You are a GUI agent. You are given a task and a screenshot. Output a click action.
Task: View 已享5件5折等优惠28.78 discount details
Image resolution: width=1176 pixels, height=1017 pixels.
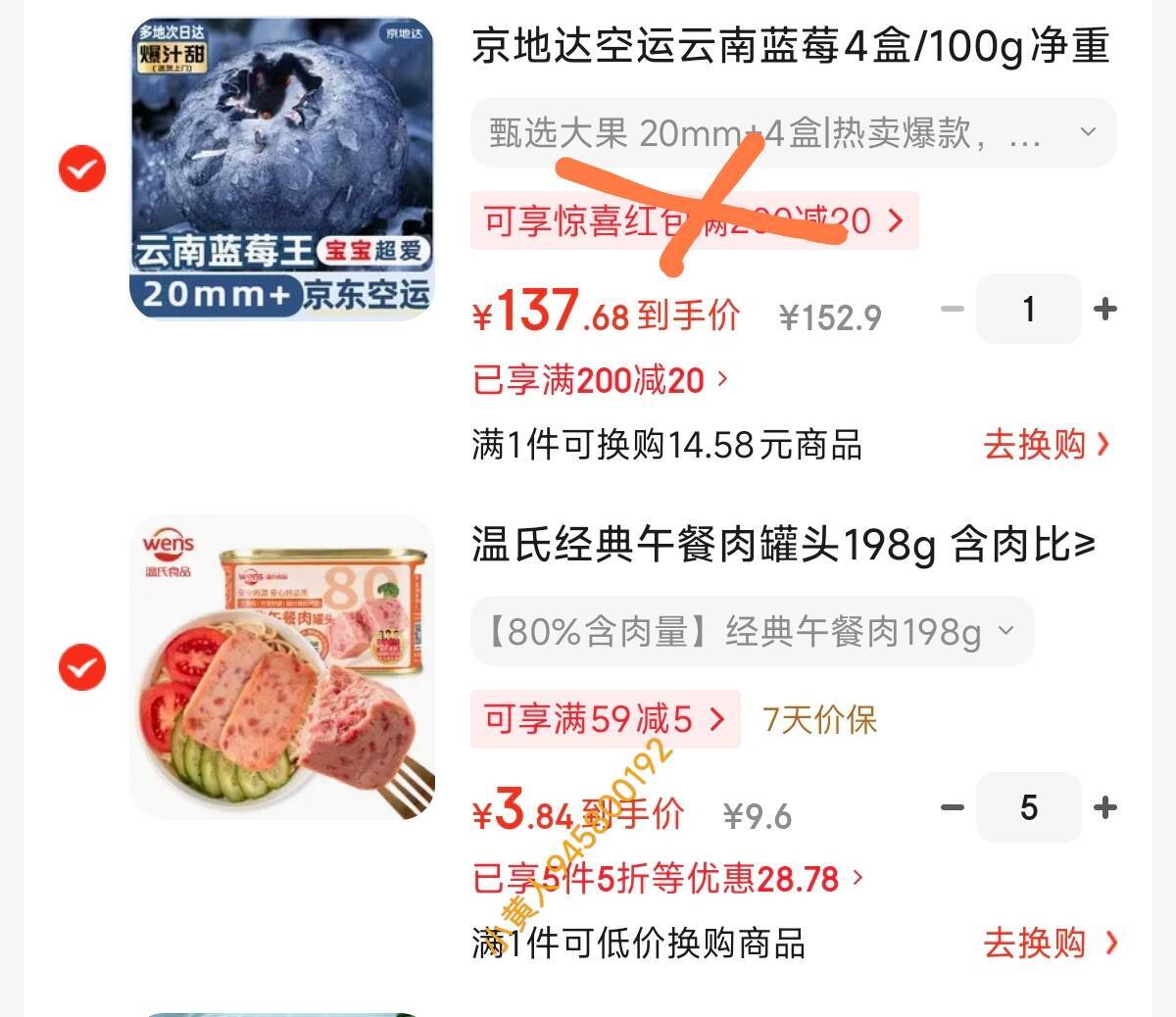coord(667,879)
